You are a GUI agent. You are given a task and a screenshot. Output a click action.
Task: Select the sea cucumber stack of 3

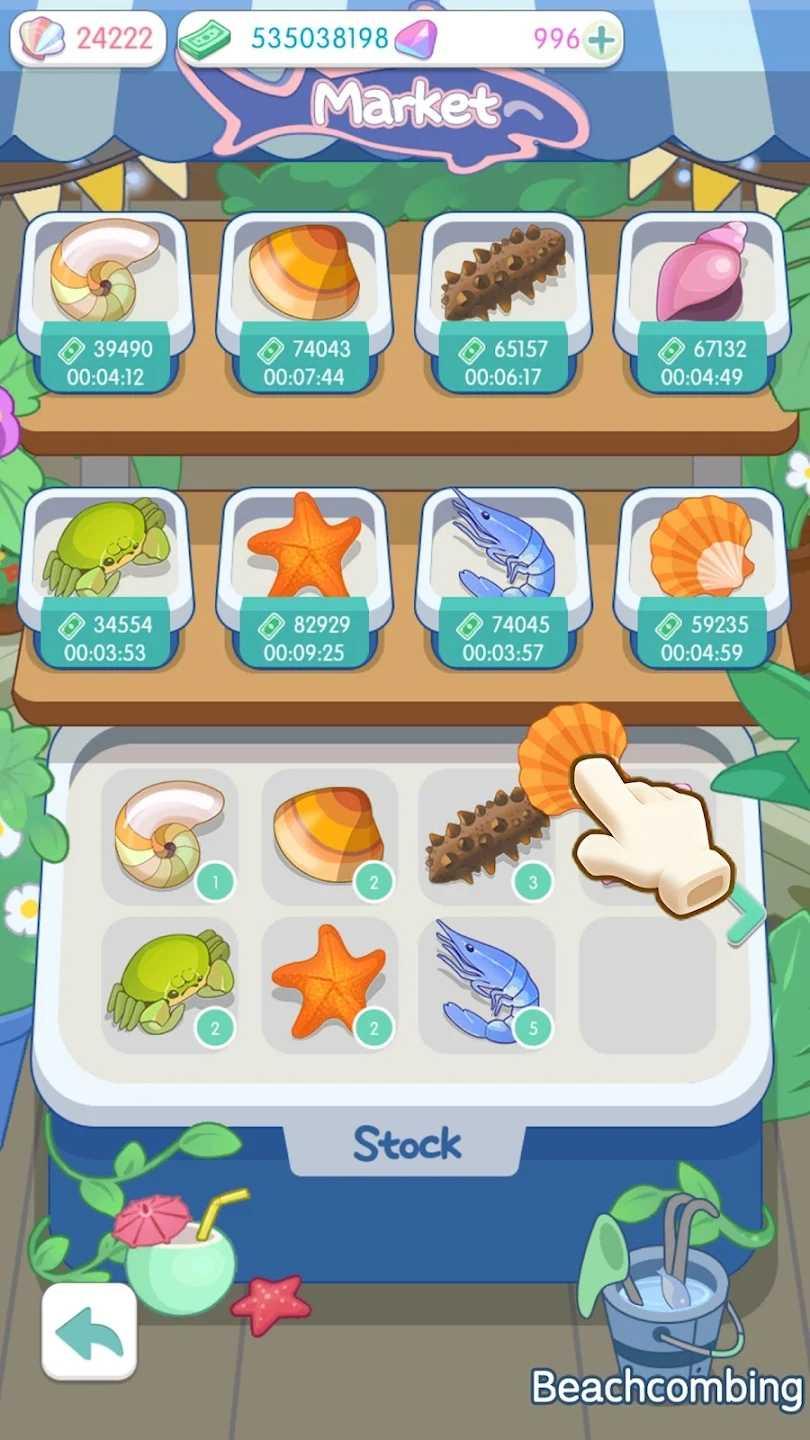(x=490, y=835)
